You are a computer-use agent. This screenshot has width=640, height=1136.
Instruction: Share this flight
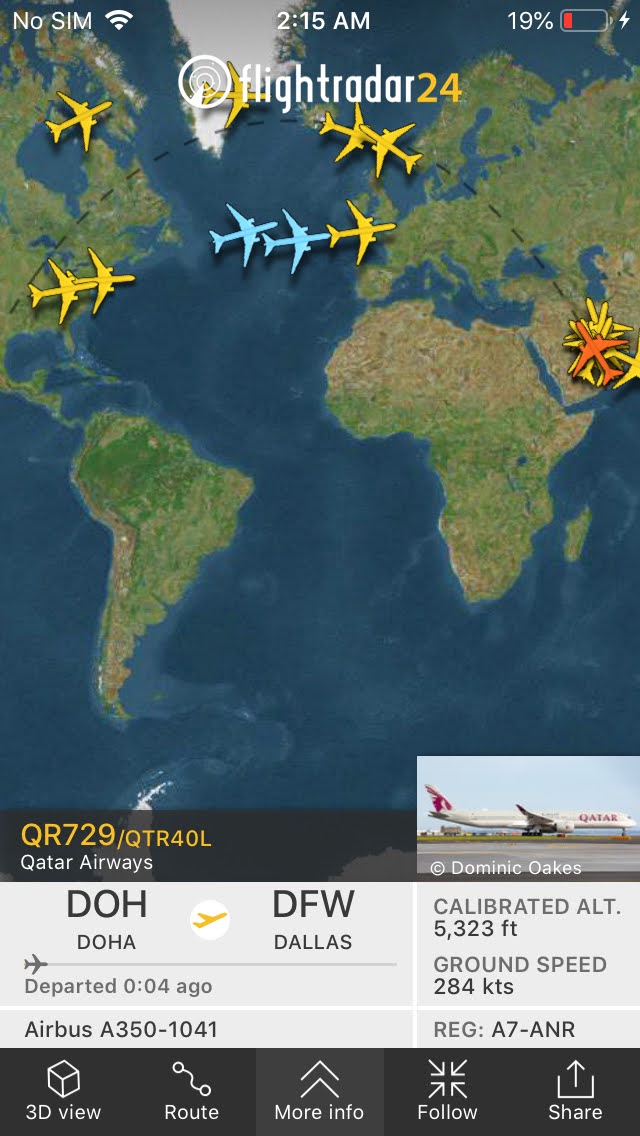pyautogui.click(x=575, y=1091)
